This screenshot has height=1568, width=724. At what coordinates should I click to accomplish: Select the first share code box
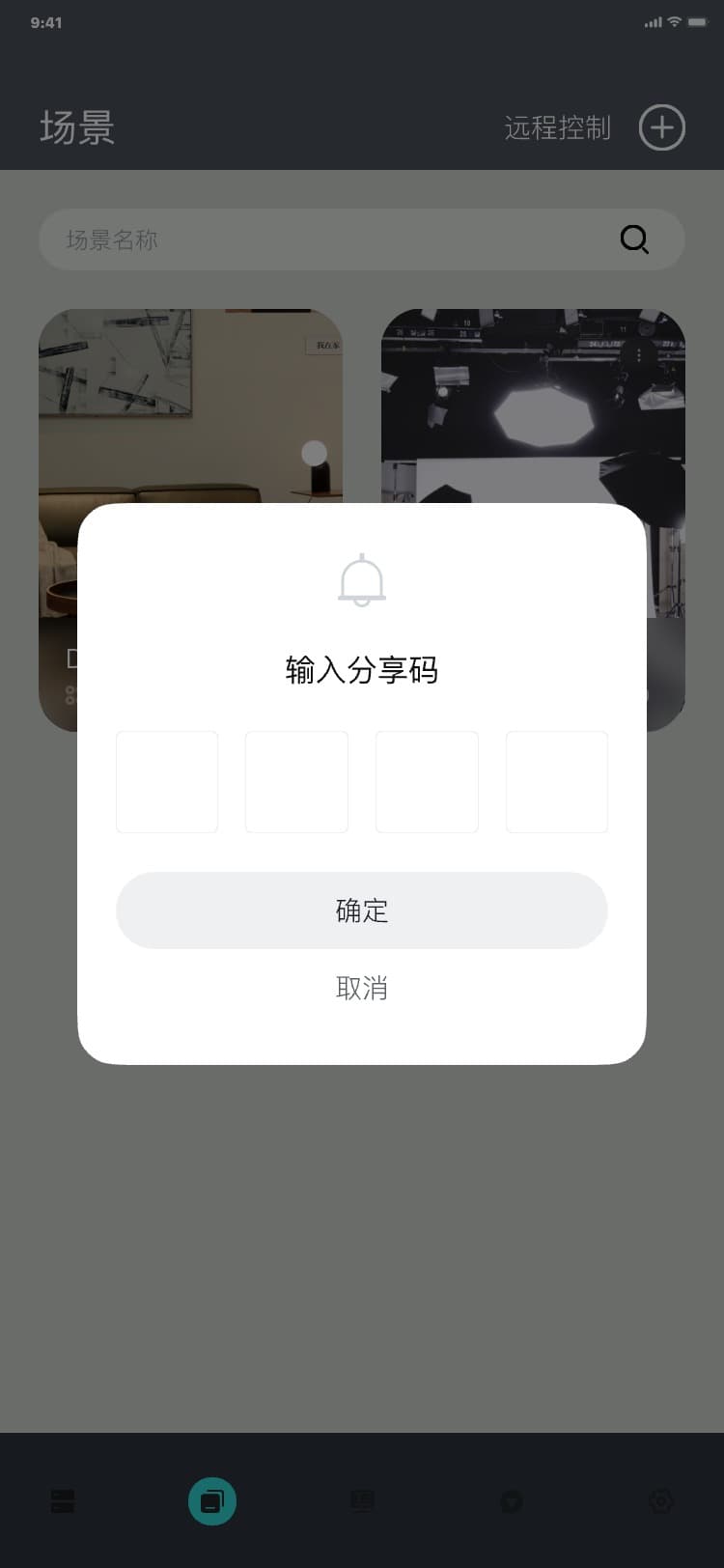(167, 782)
